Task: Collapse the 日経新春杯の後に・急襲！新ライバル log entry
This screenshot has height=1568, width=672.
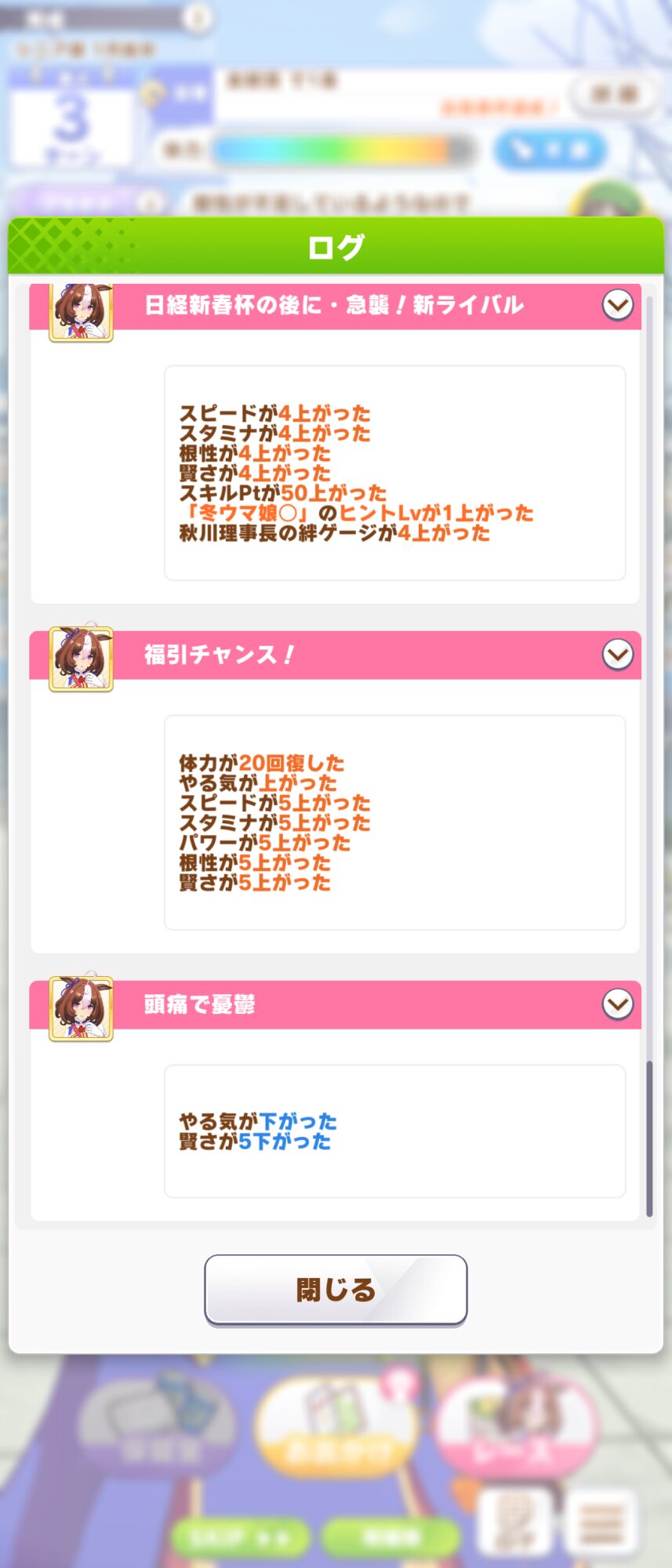Action: (617, 304)
